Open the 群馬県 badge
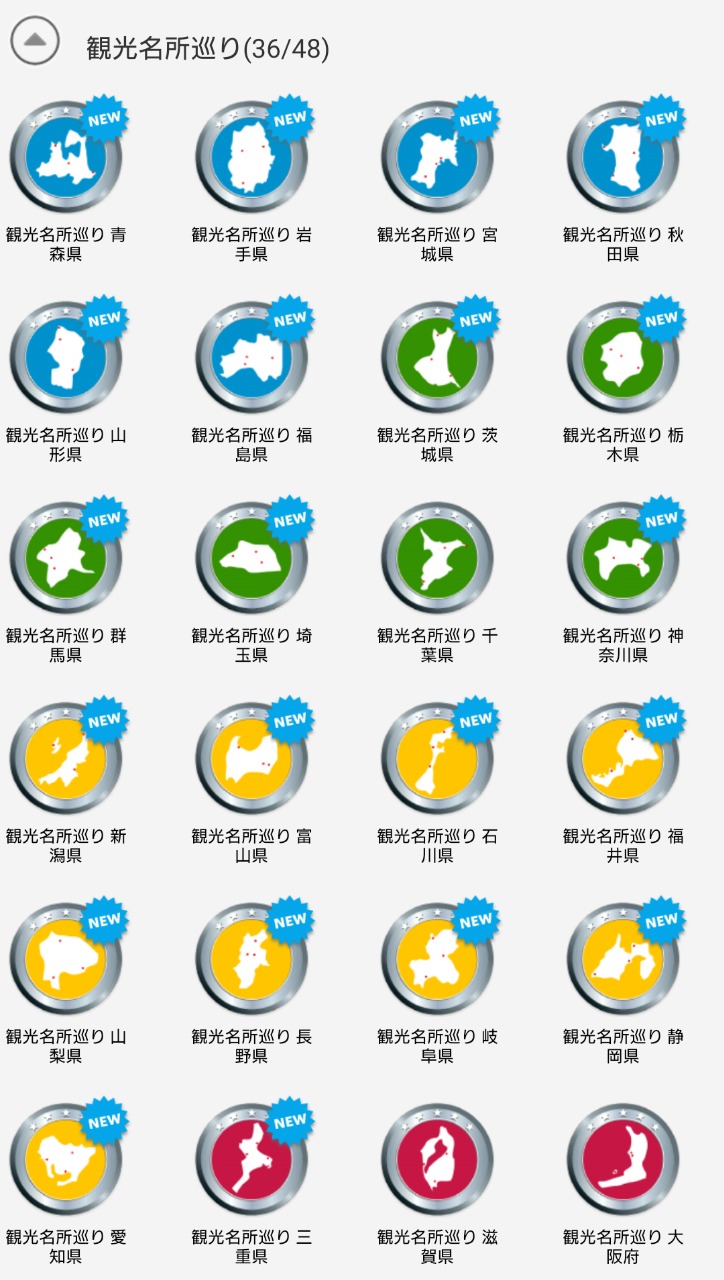Image resolution: width=724 pixels, height=1280 pixels. pyautogui.click(x=66, y=556)
